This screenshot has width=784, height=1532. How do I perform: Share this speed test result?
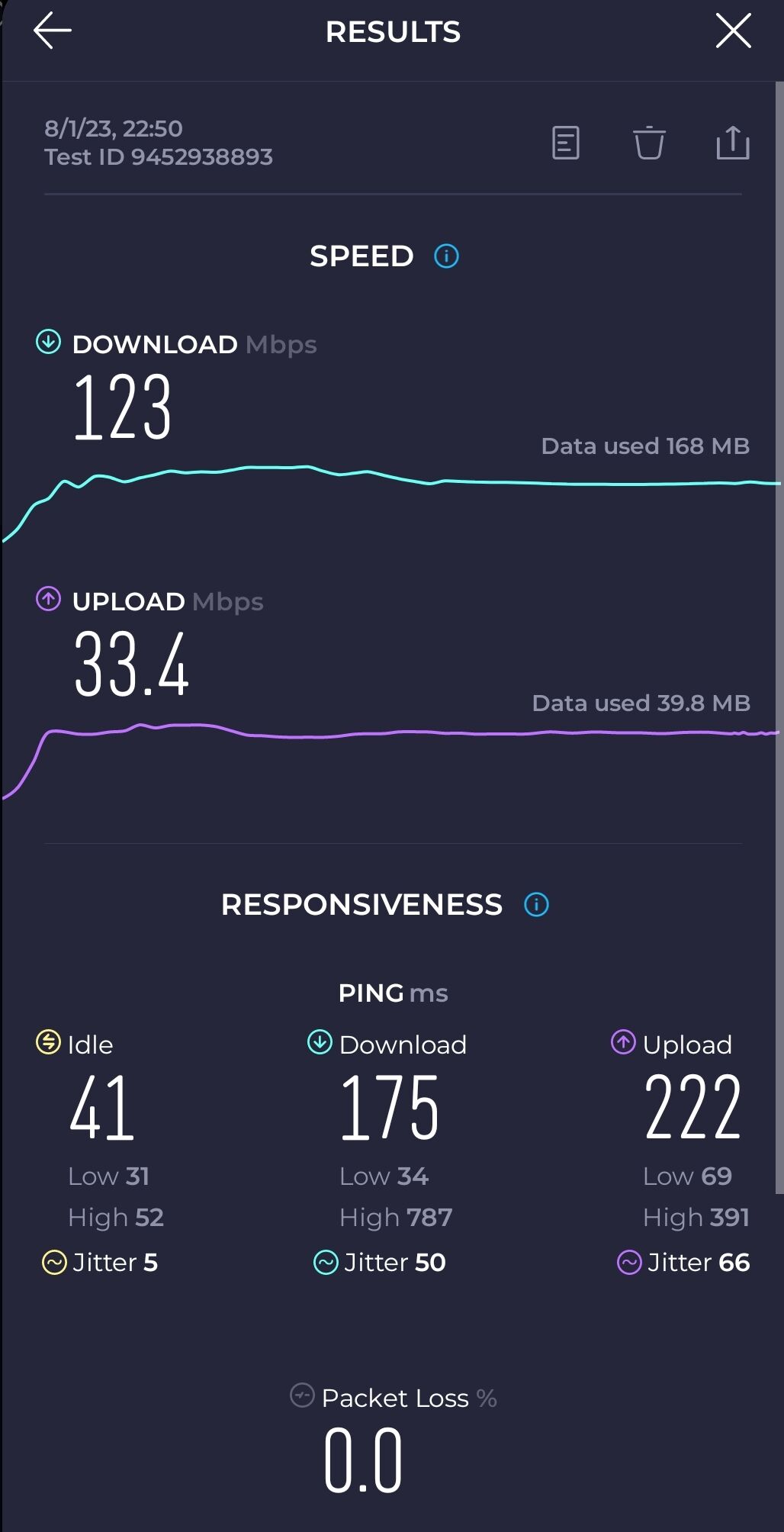(733, 143)
